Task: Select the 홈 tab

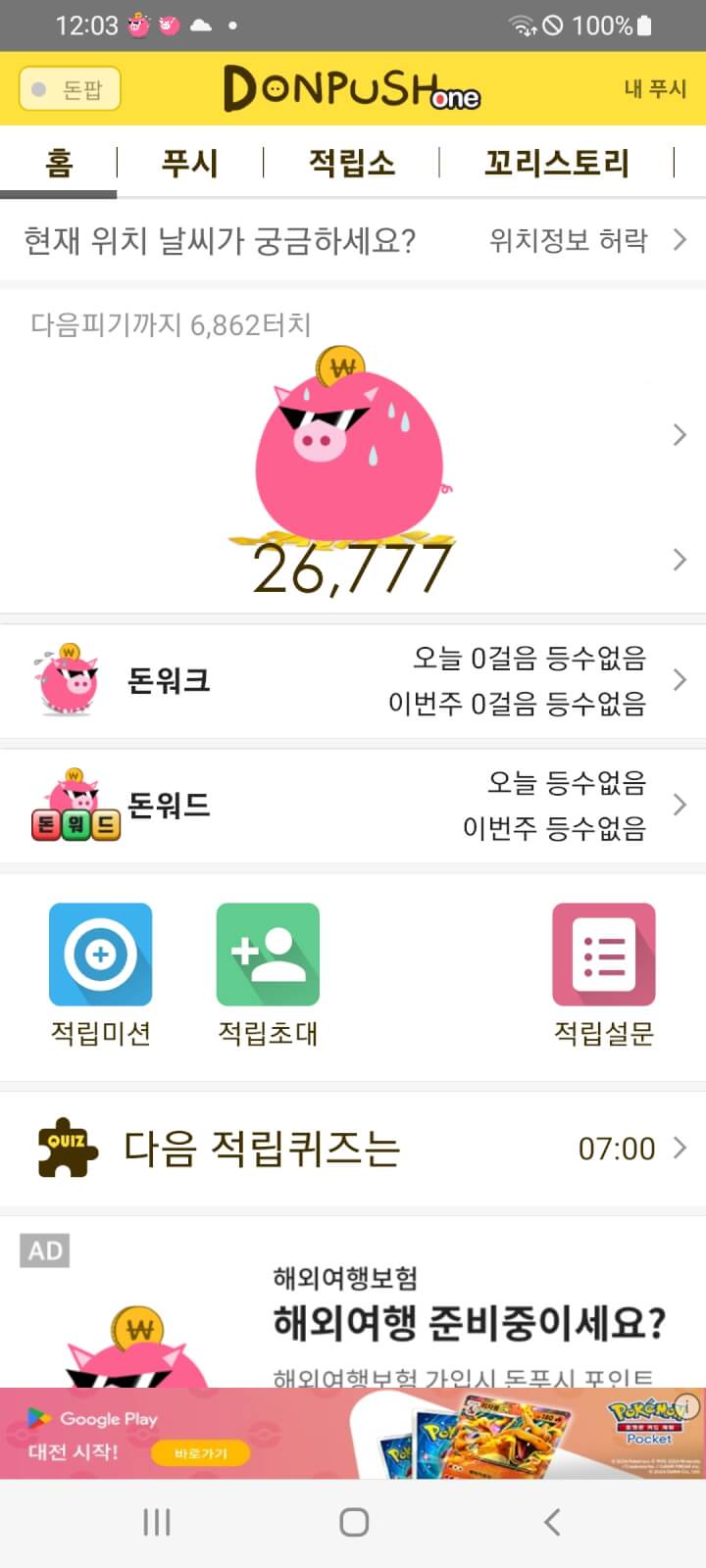Action: [59, 163]
